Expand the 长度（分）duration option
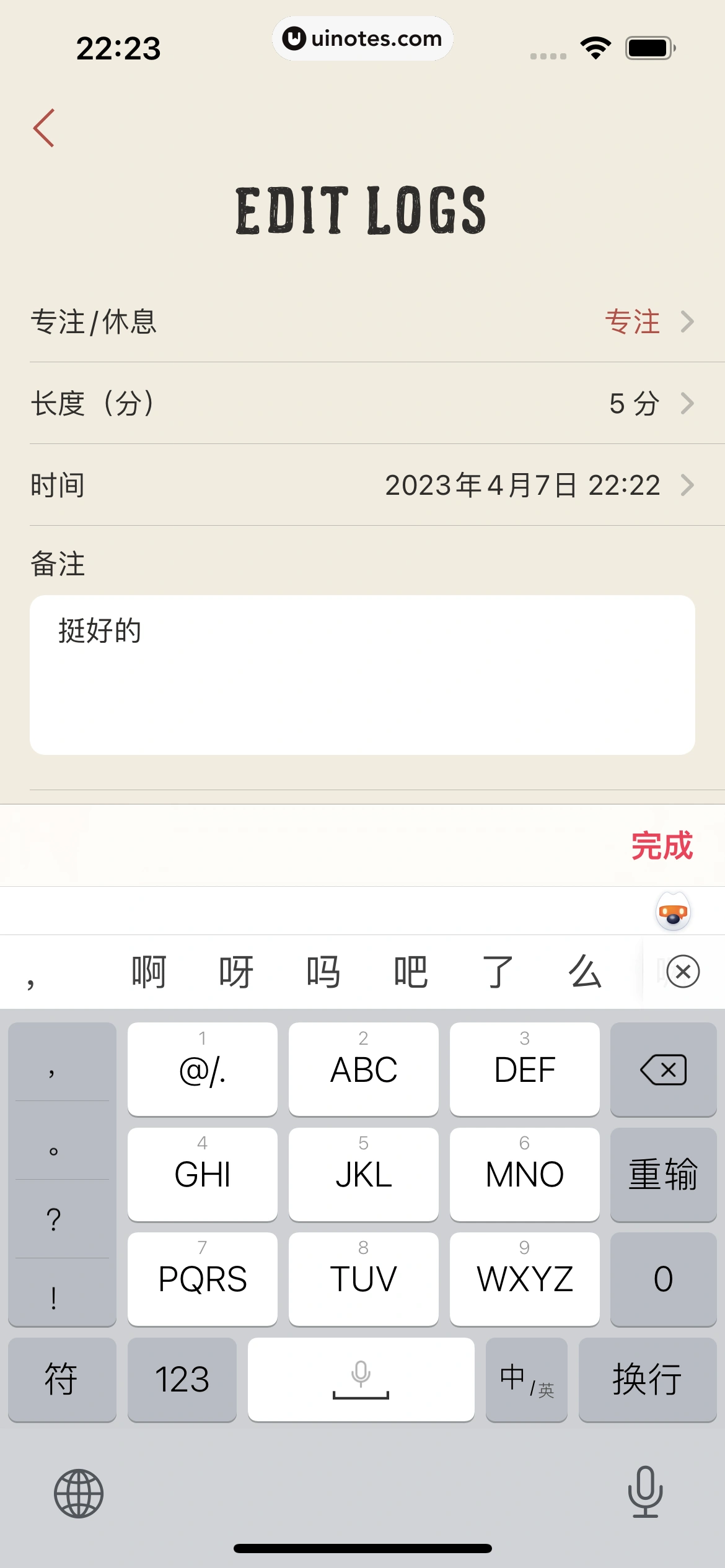Viewport: 725px width, 1568px height. 362,403
